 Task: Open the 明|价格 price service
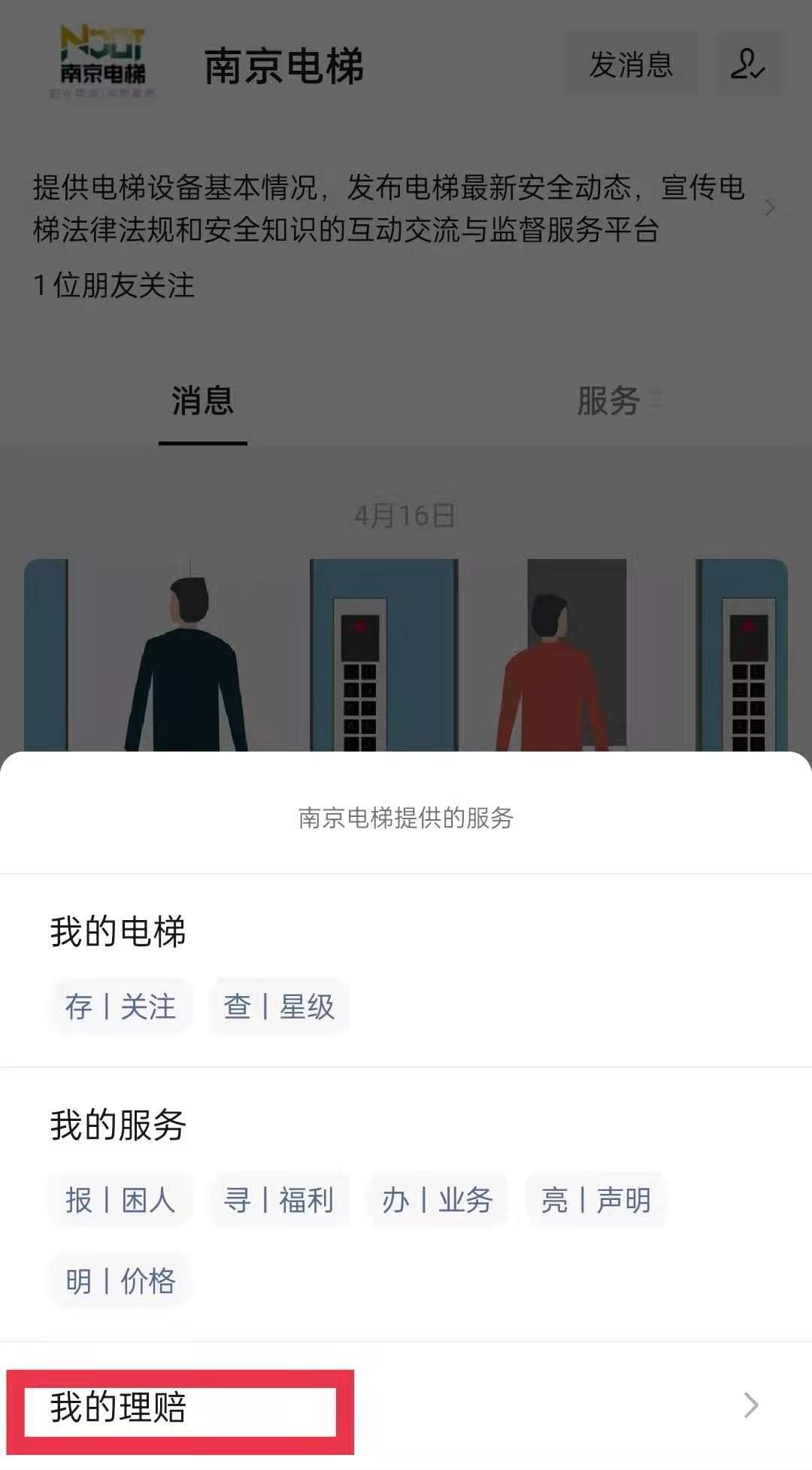click(x=121, y=1280)
